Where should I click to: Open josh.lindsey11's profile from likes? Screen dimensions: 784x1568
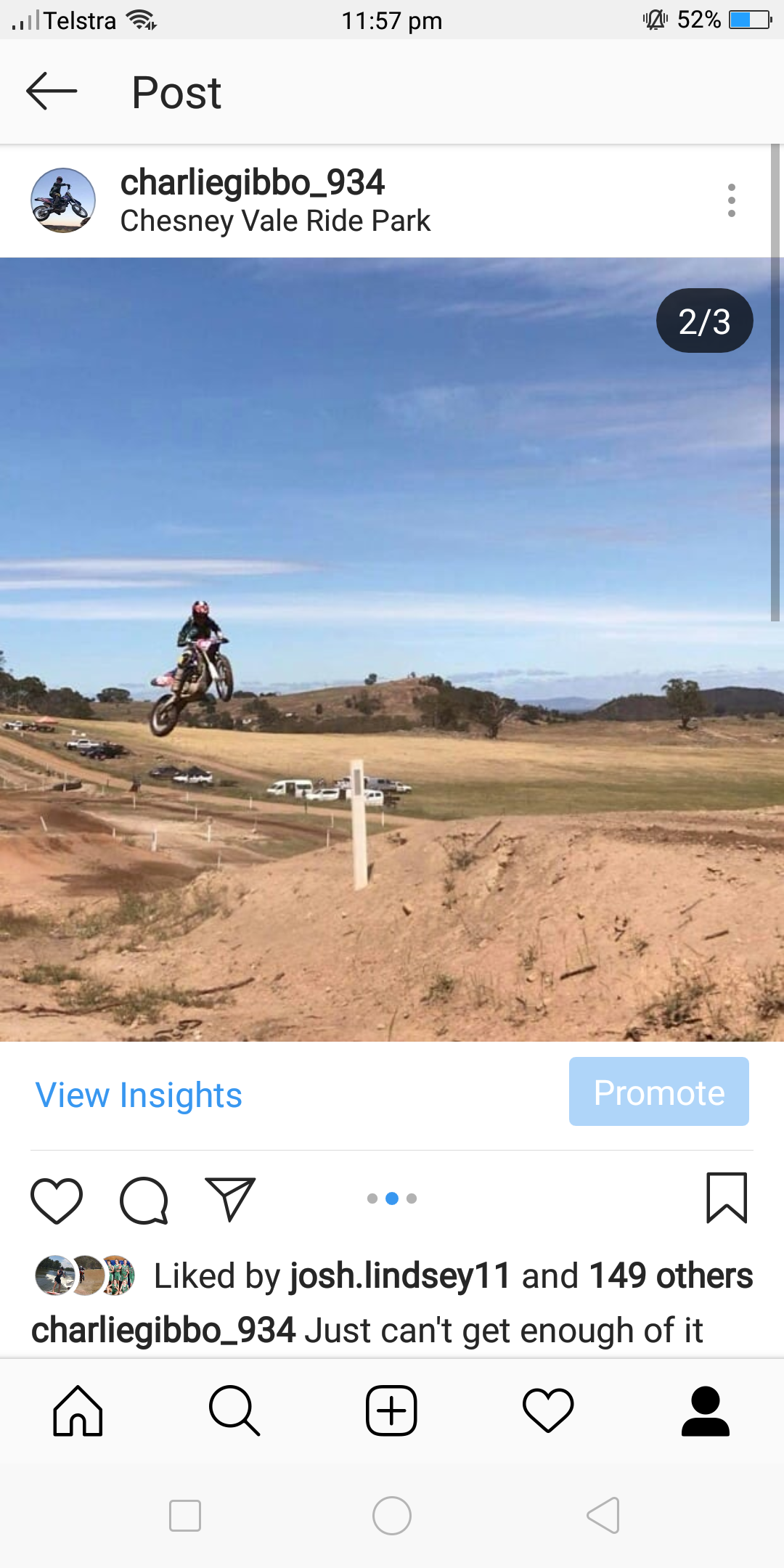[x=401, y=1275]
